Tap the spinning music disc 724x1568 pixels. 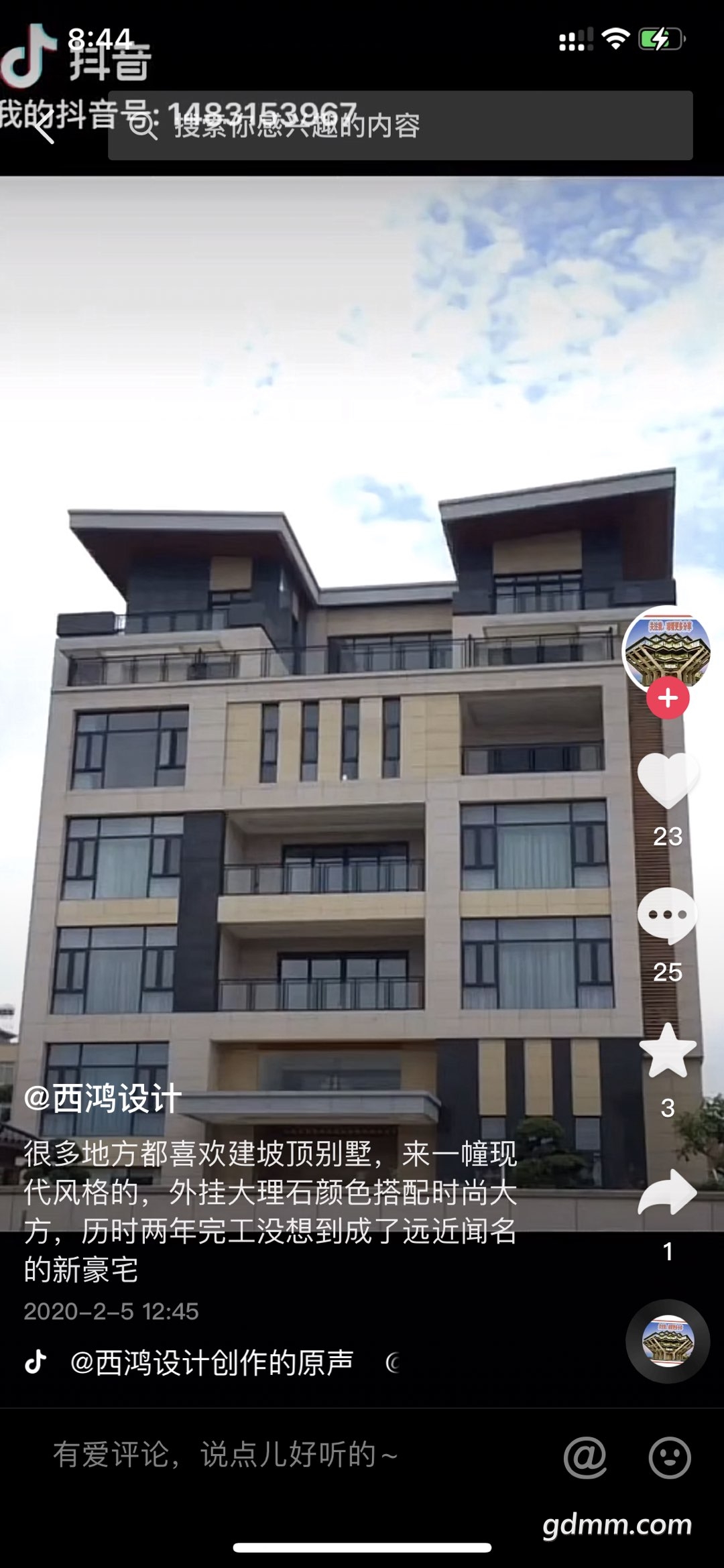coord(667,1341)
